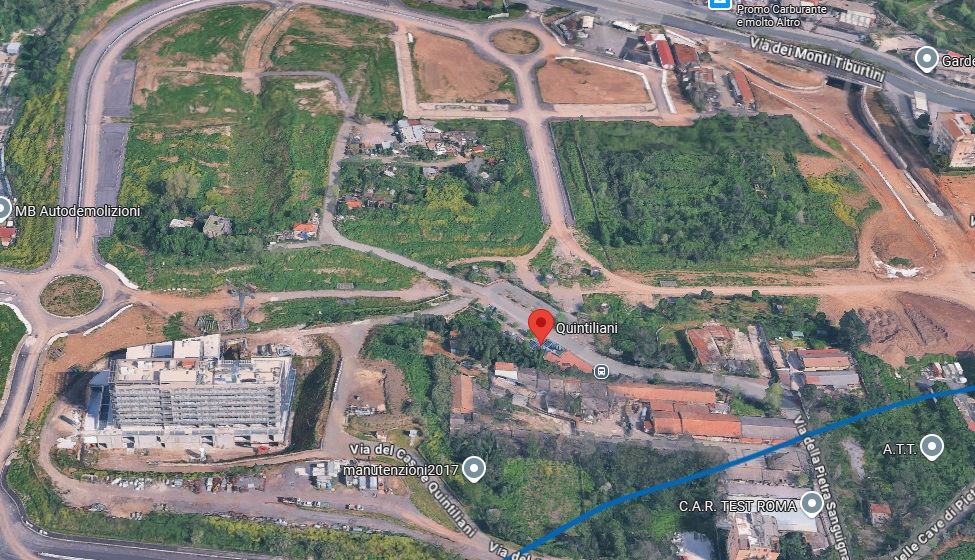
Task: Open the C.A.R. TEST ROMA marker
Action: tap(812, 504)
